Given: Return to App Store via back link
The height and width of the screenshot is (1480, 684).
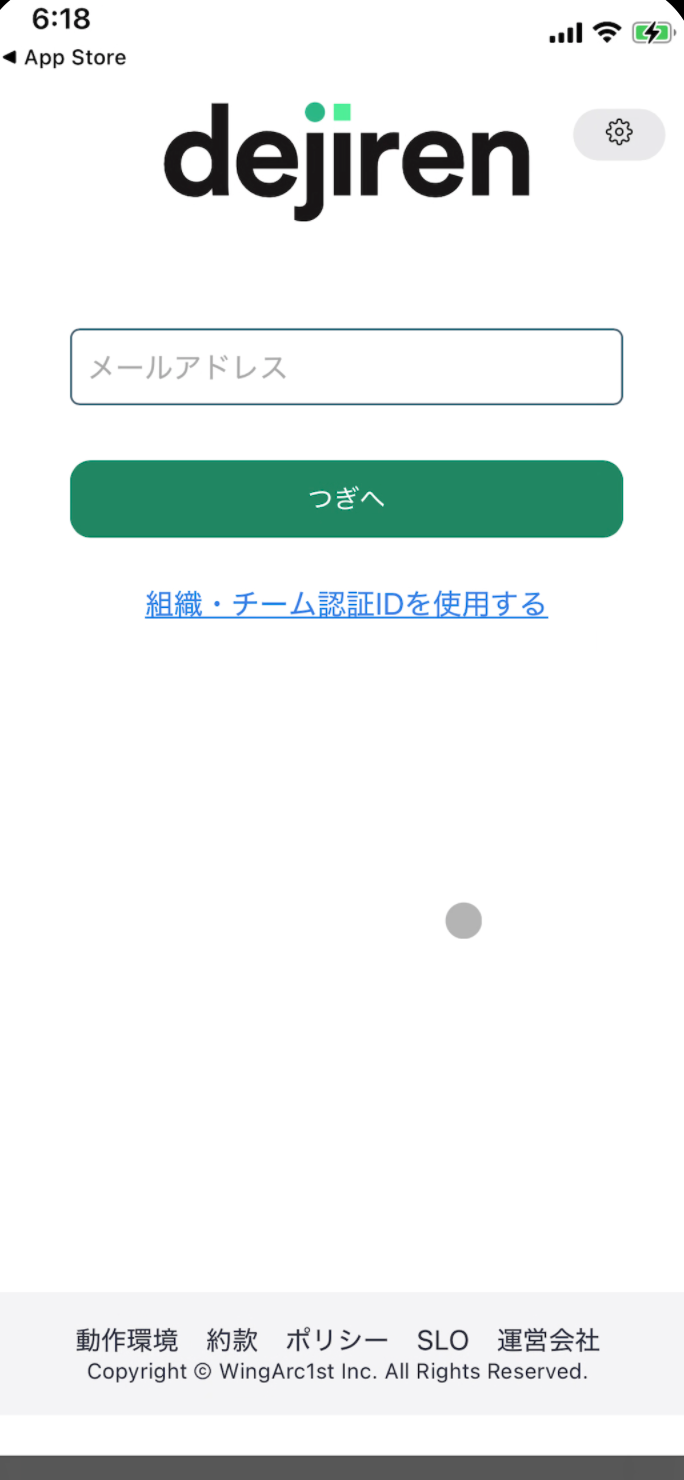Looking at the screenshot, I should [65, 58].
